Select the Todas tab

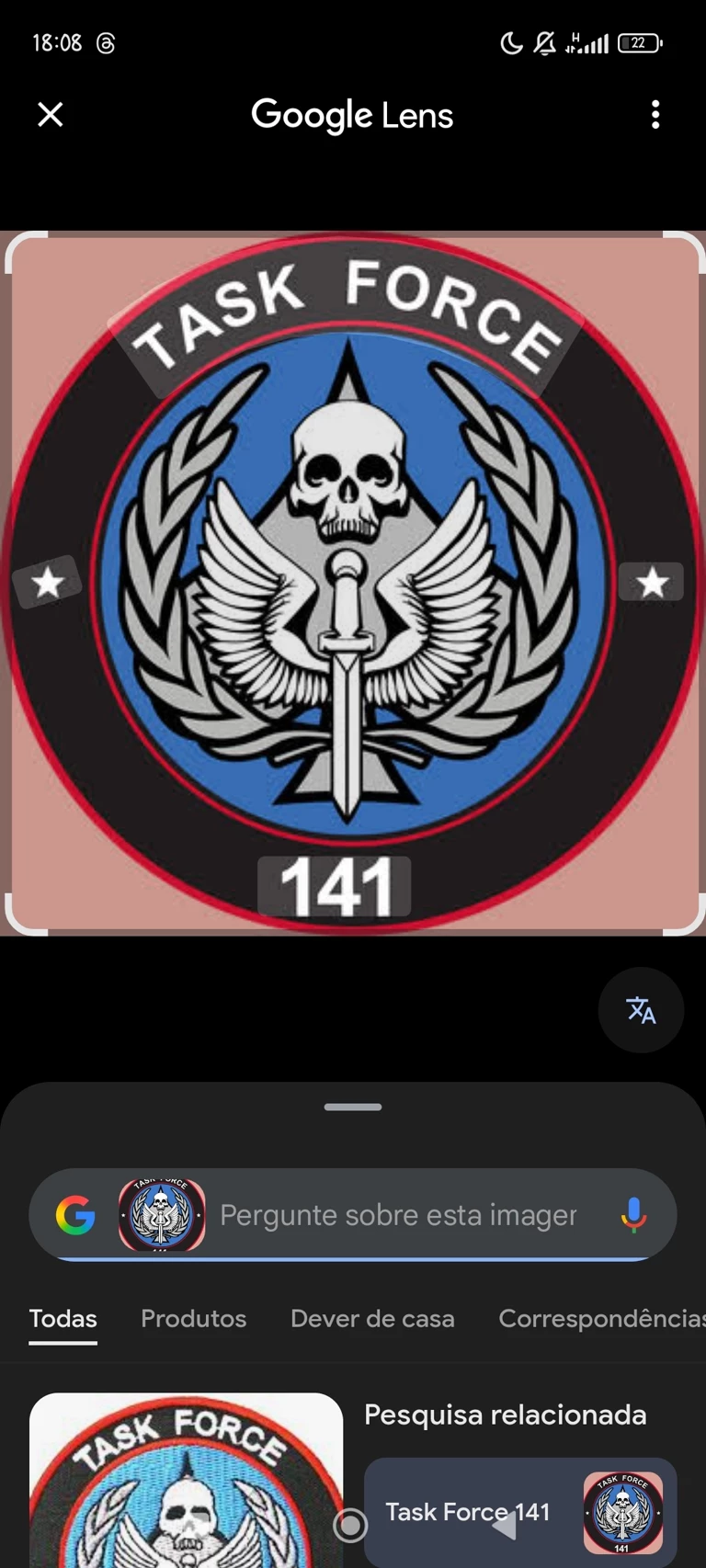(63, 1318)
